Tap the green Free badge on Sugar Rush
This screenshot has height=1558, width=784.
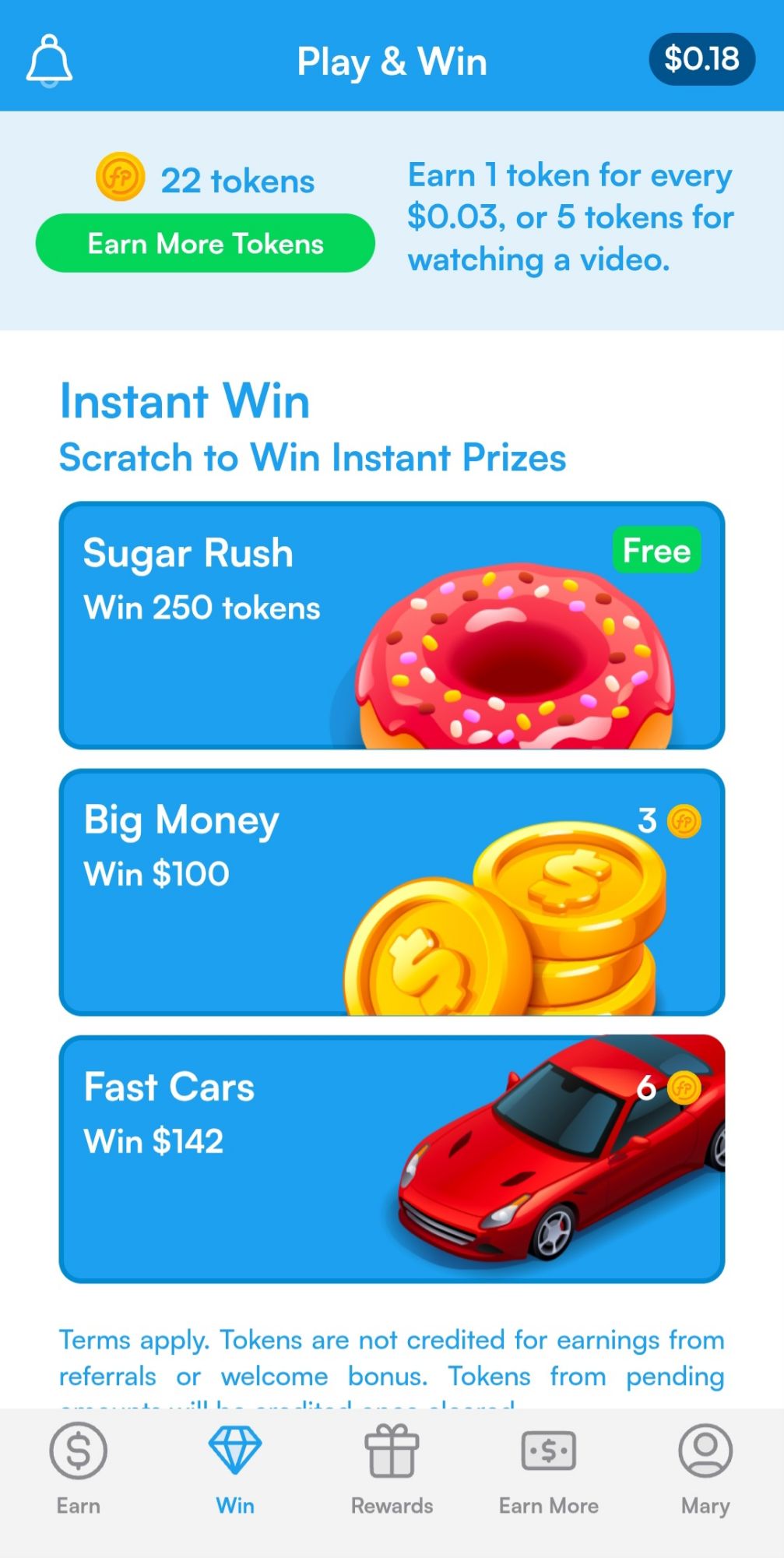(656, 551)
